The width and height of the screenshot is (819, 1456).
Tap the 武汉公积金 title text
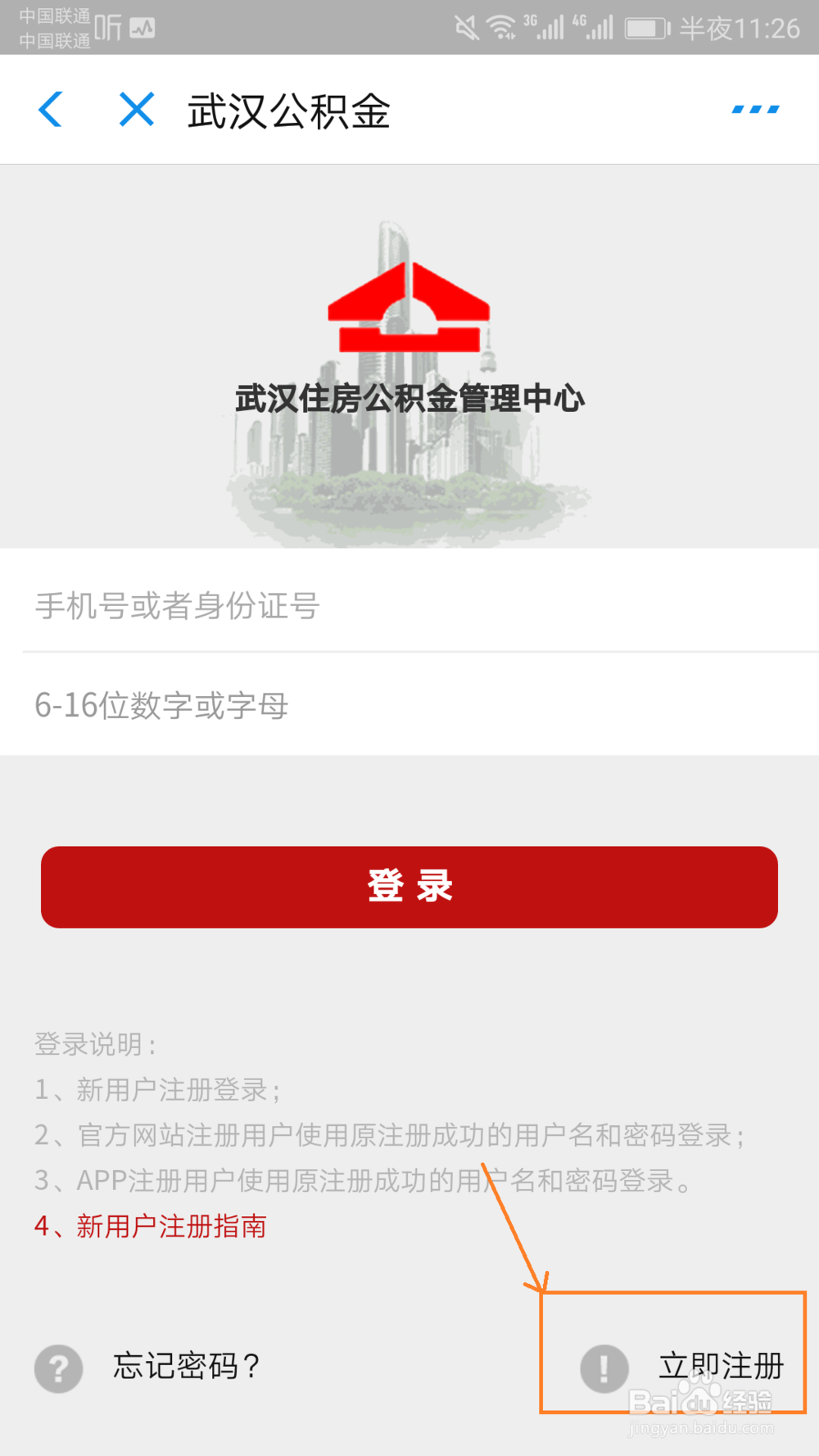(288, 112)
